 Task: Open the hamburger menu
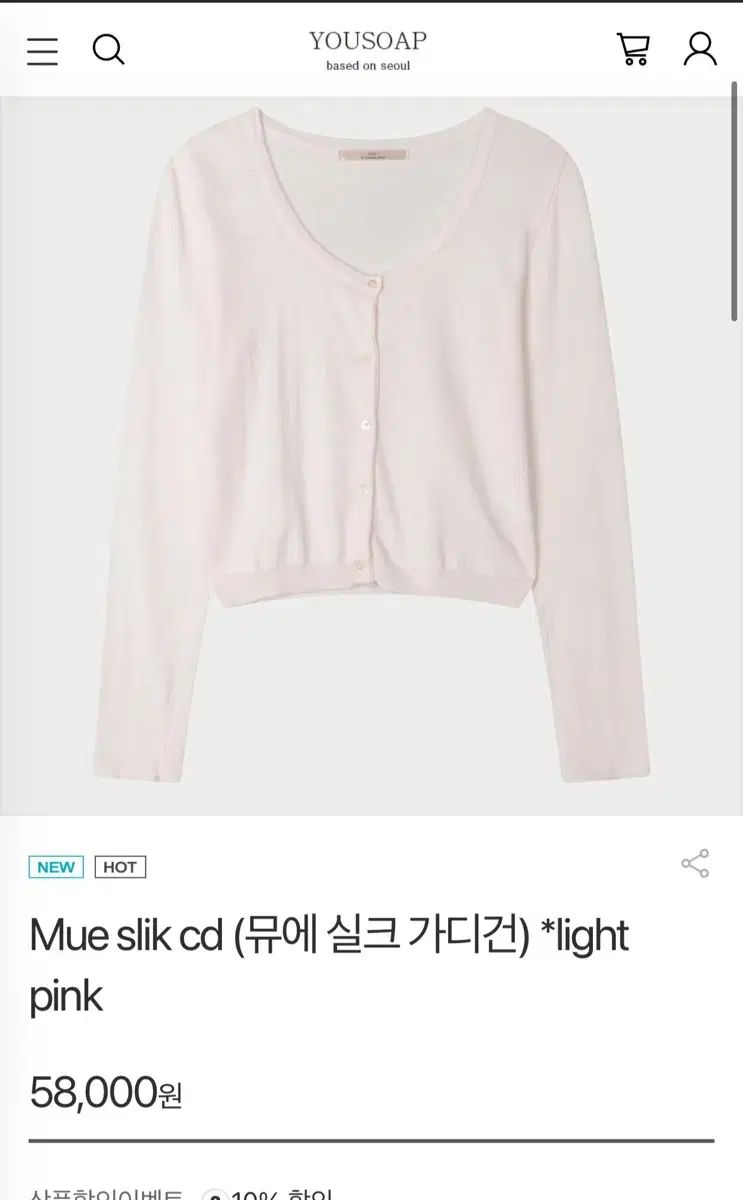(x=42, y=50)
